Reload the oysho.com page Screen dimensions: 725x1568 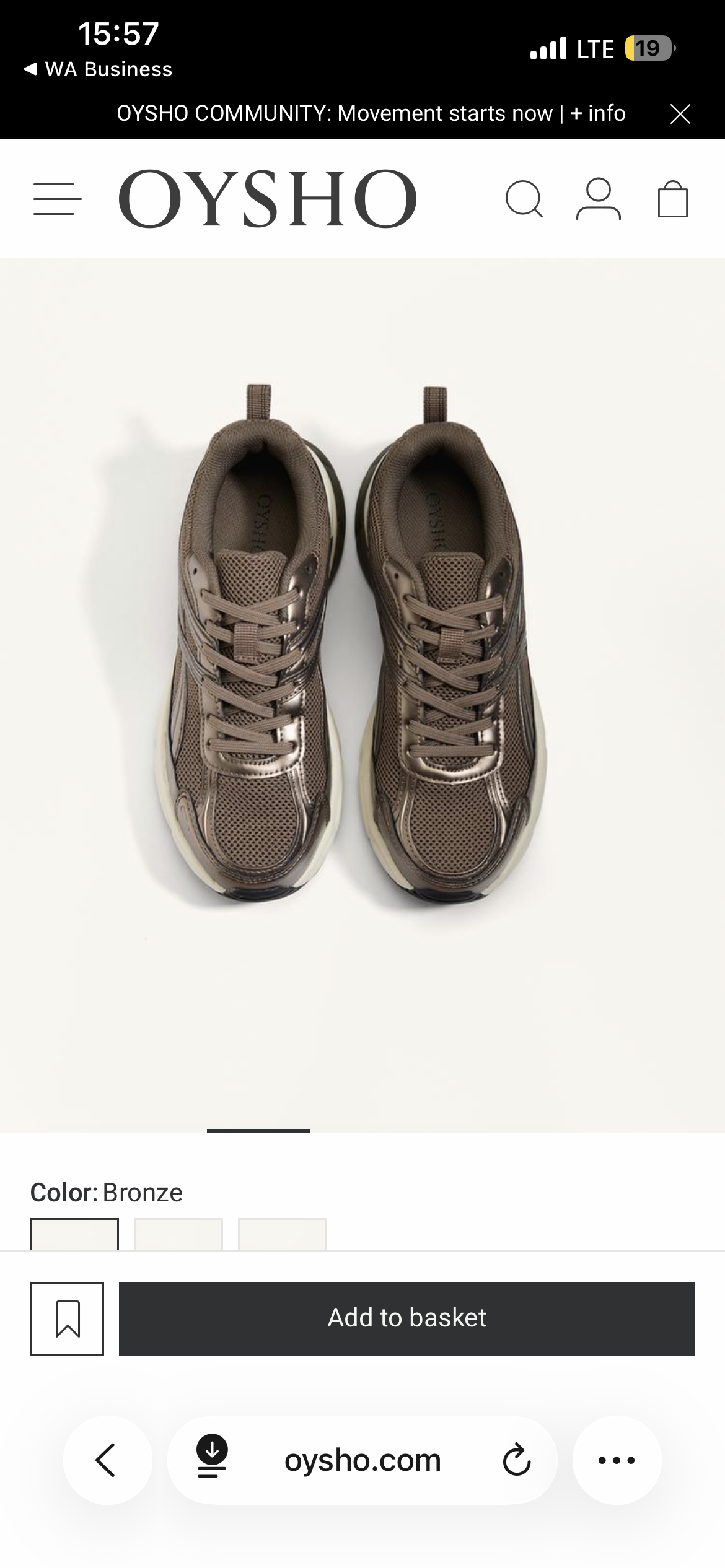(x=516, y=1460)
